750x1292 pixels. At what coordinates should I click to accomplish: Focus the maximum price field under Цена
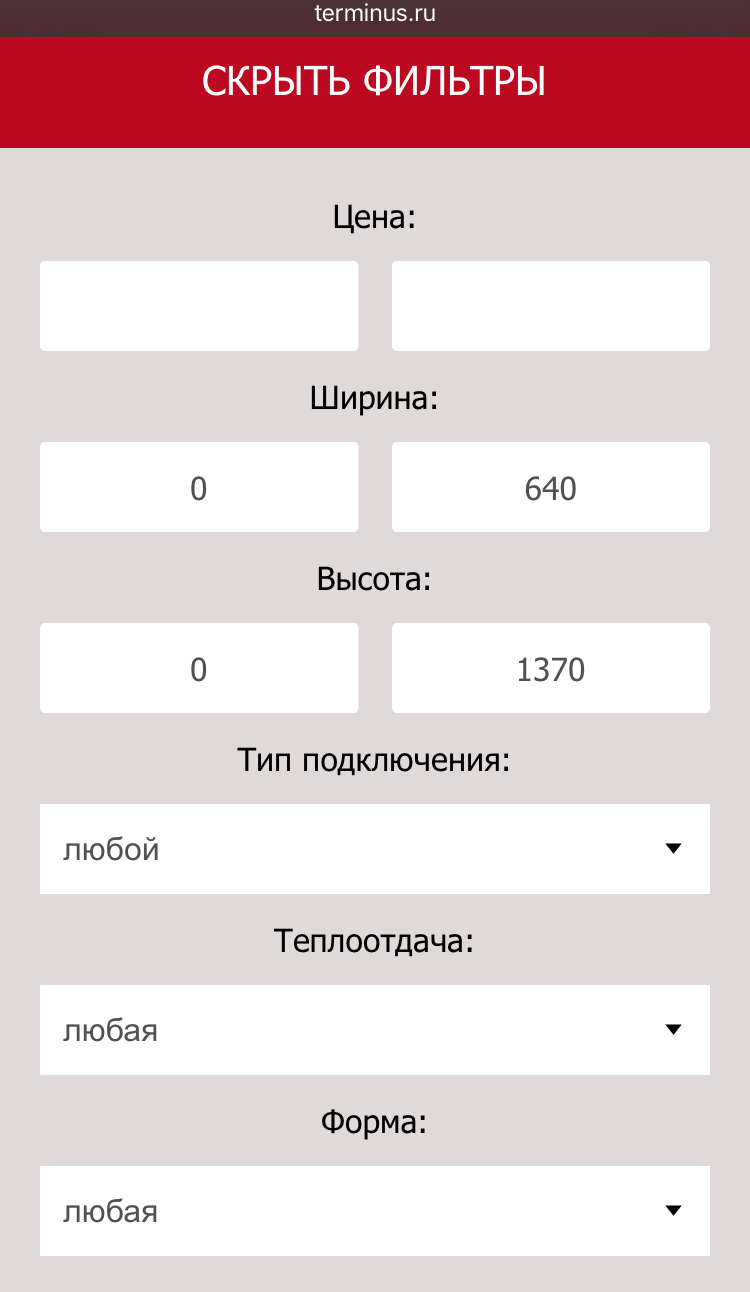coord(551,306)
